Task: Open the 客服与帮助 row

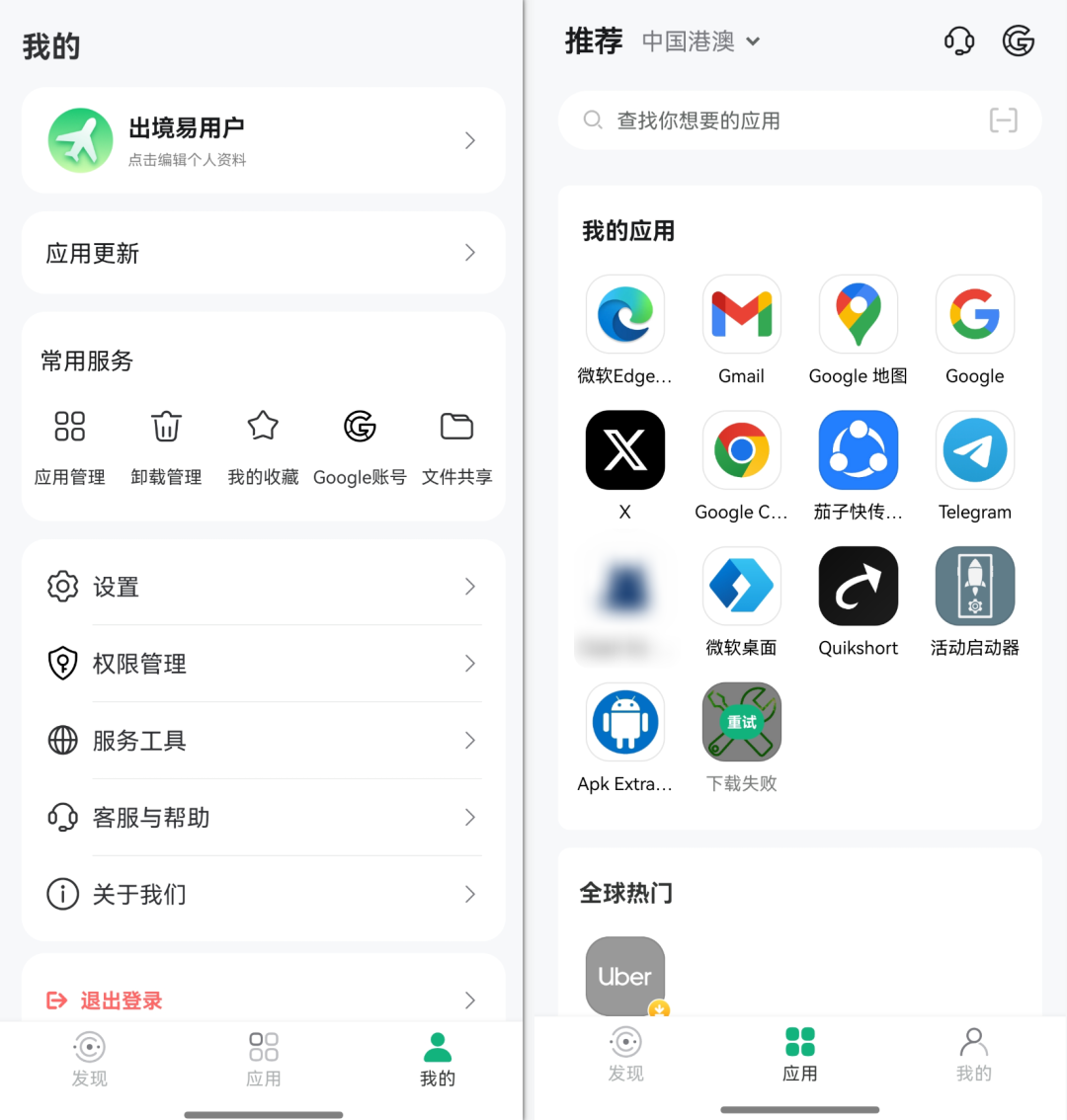Action: (x=263, y=818)
